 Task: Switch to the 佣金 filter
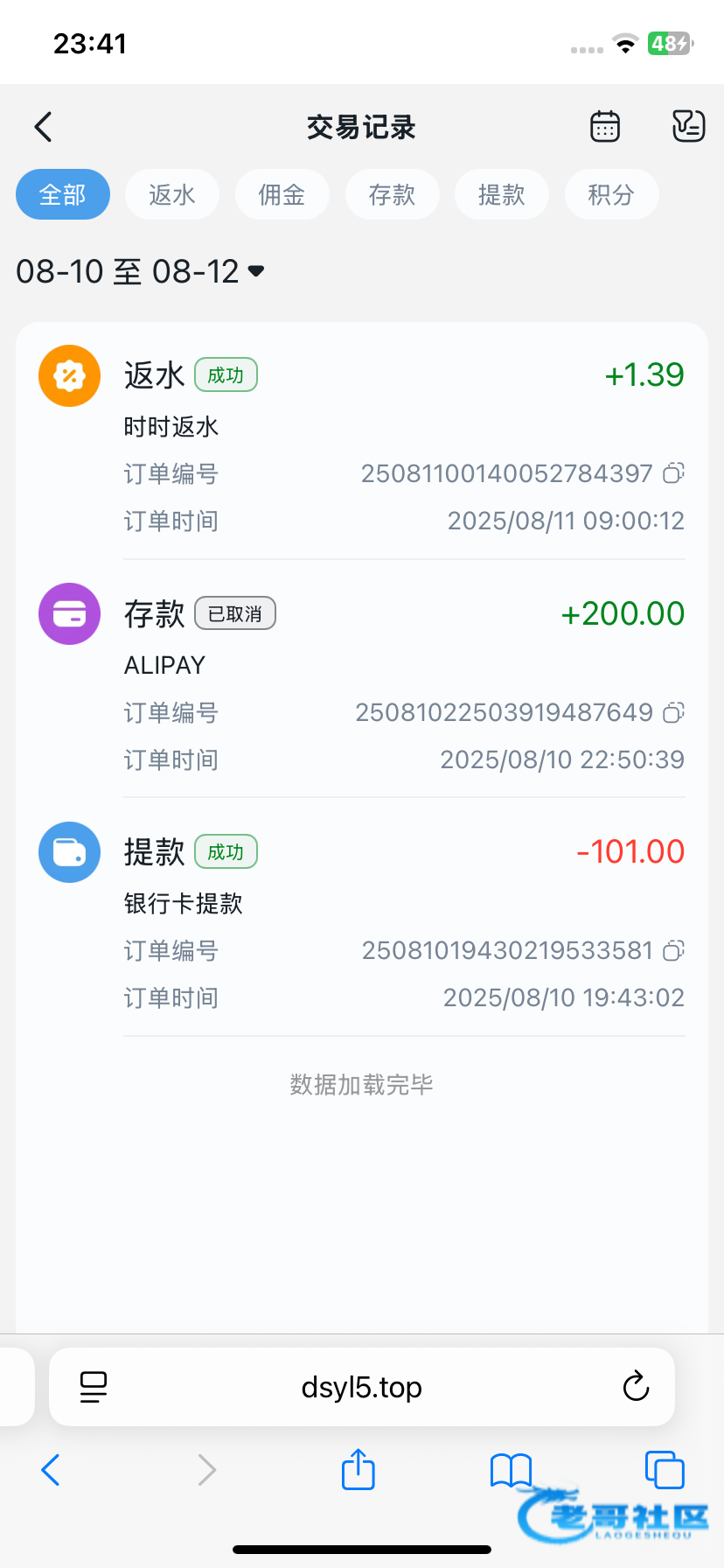click(x=282, y=194)
